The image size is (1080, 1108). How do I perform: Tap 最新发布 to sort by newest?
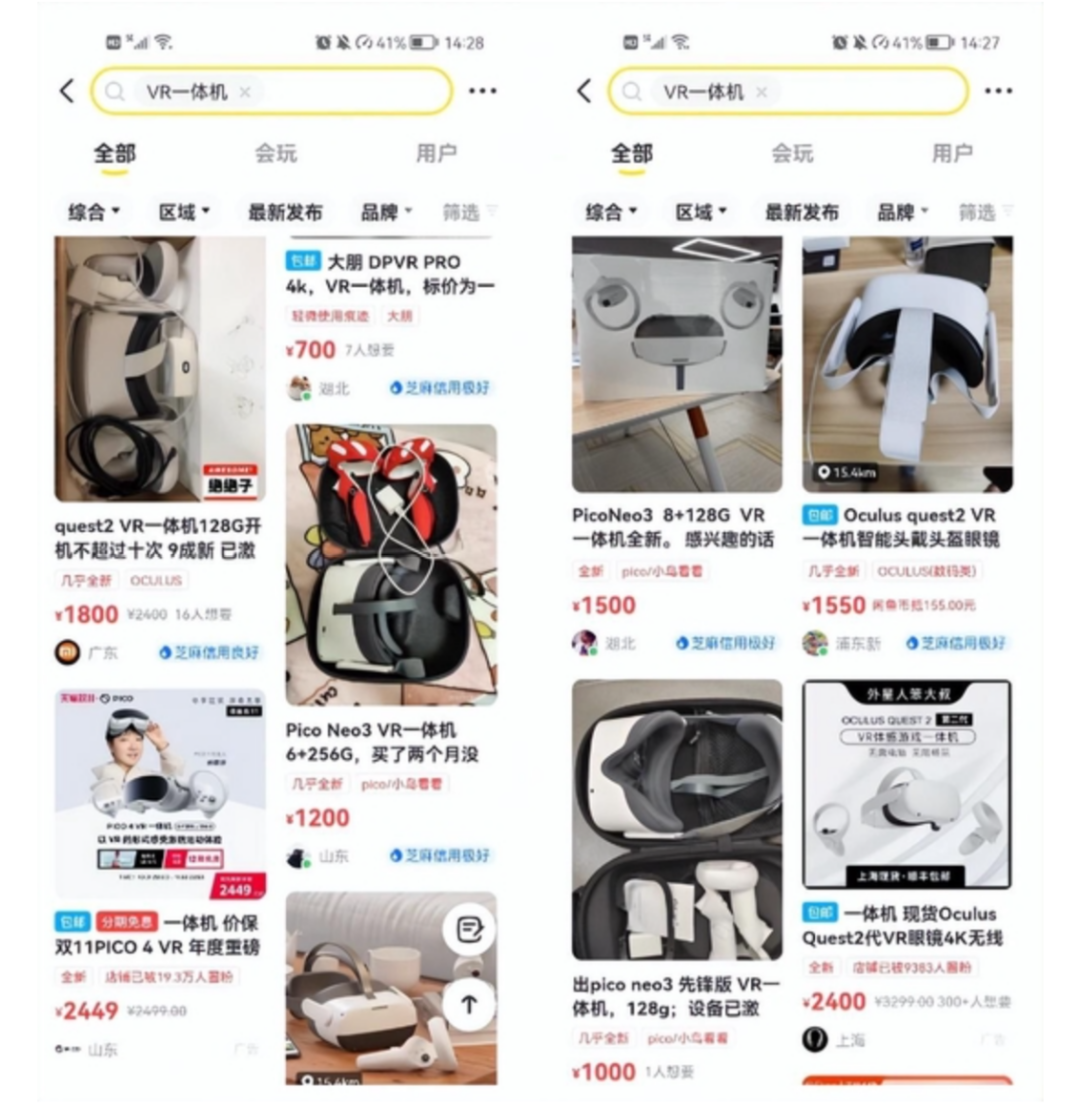click(x=284, y=210)
